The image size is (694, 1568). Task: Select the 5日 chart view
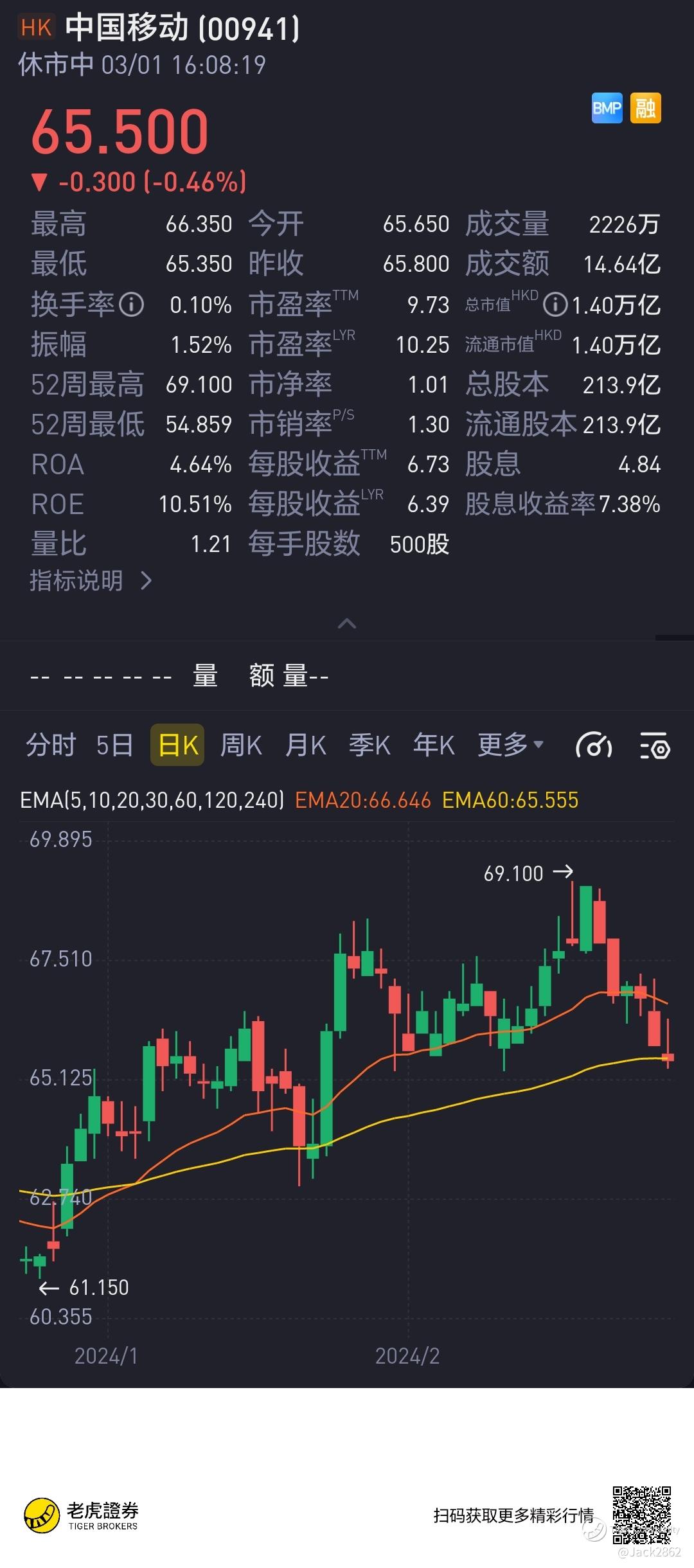pyautogui.click(x=114, y=745)
